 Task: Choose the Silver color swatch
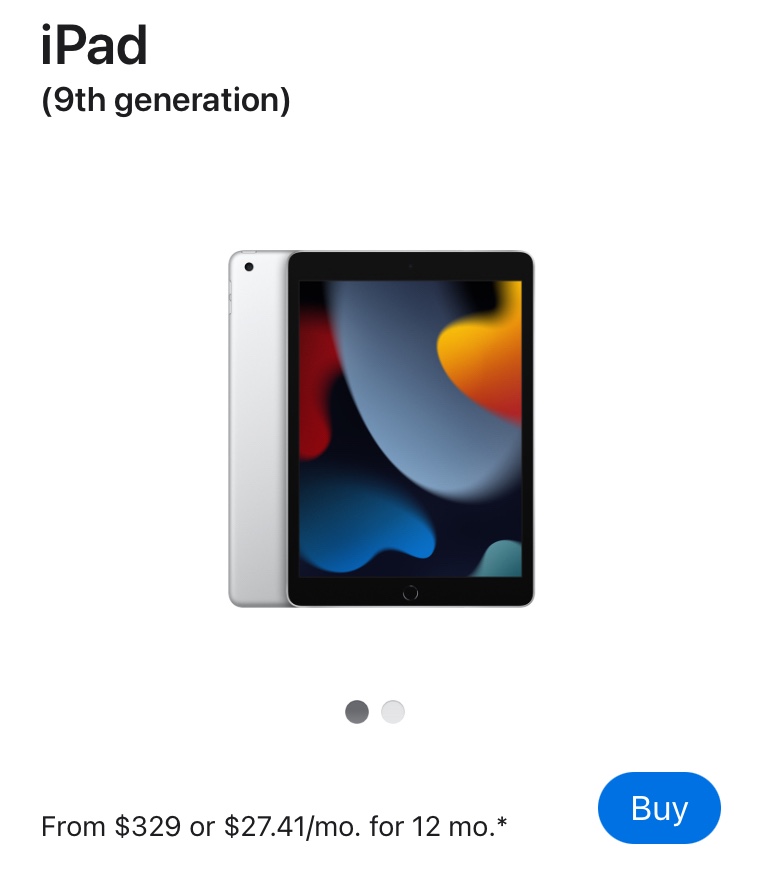(x=393, y=712)
